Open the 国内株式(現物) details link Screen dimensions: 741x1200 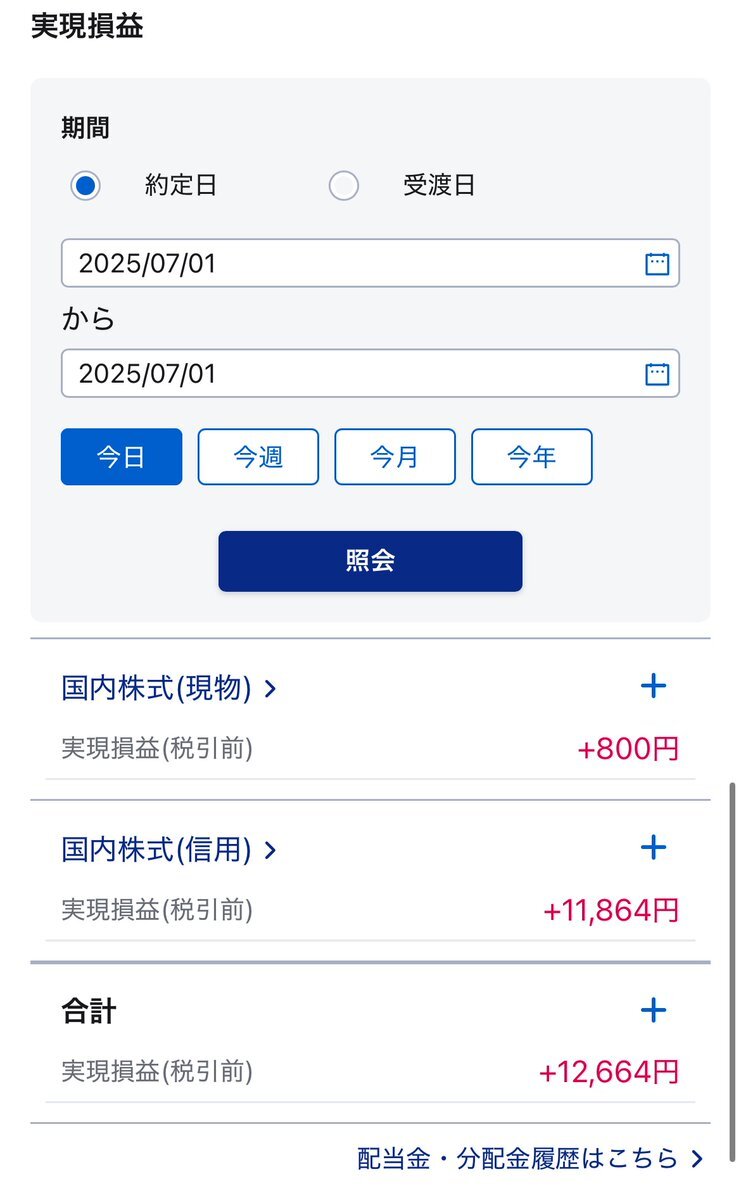tap(169, 688)
